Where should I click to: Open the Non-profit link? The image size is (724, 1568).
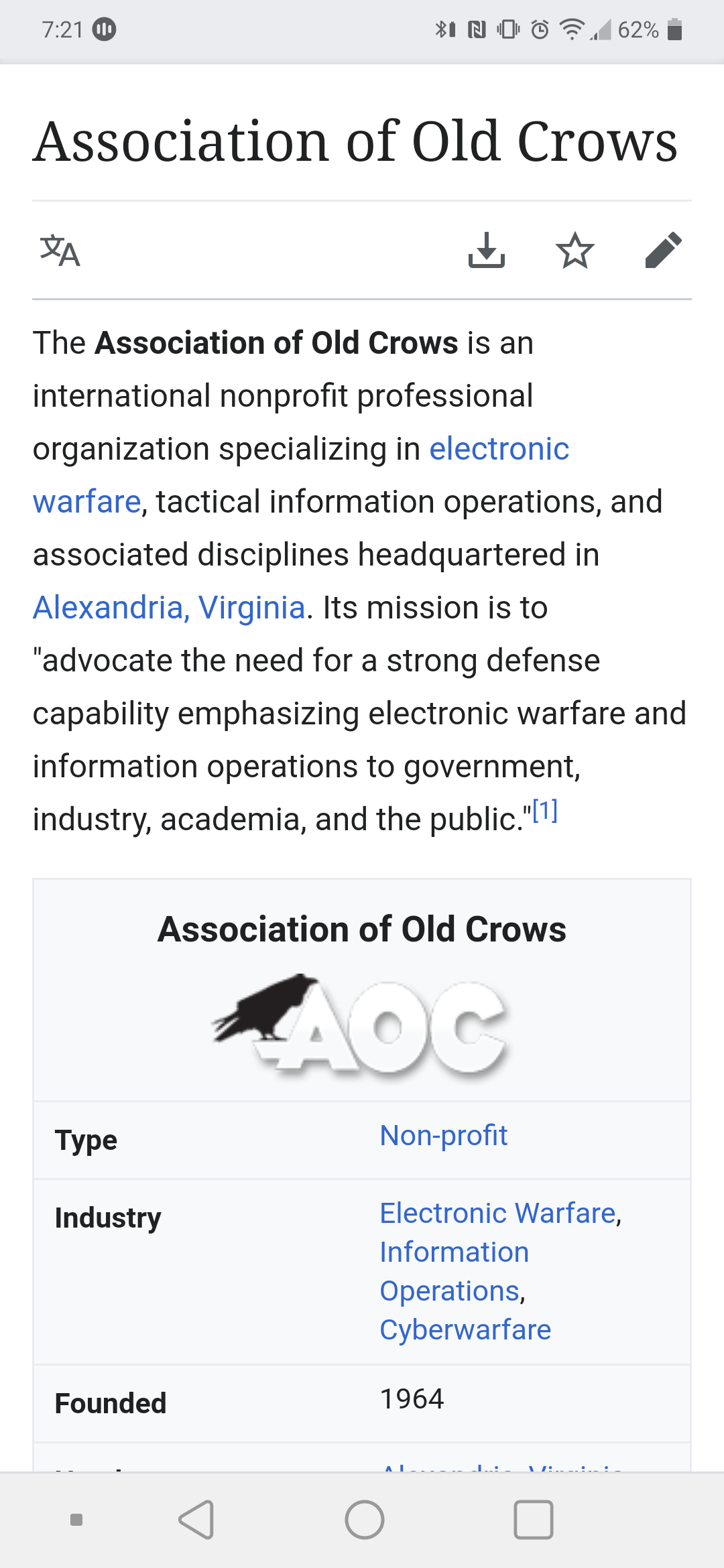coord(444,1136)
